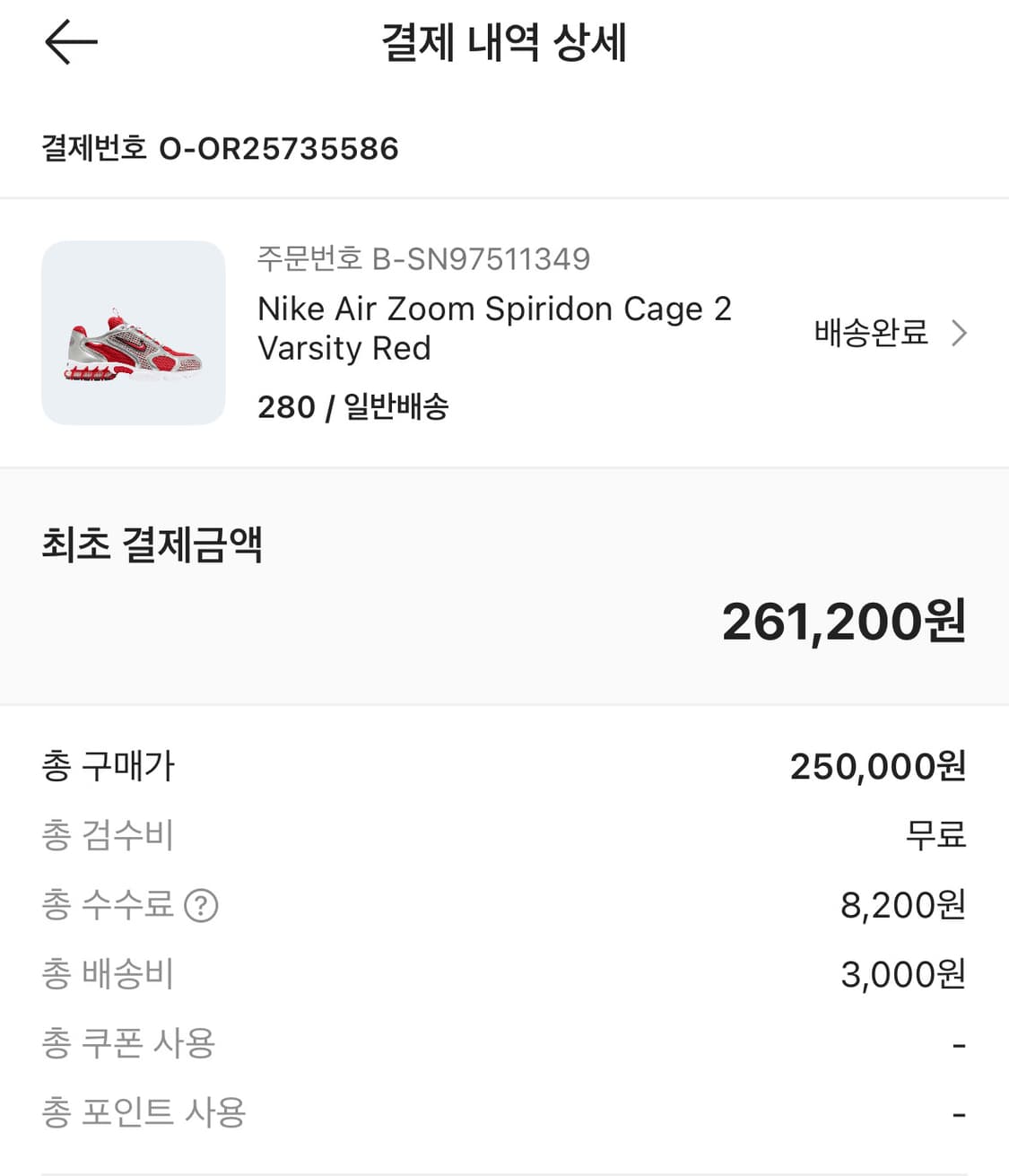Image resolution: width=1009 pixels, height=1176 pixels.
Task: Open order B-SN97511349 details
Action: (x=423, y=258)
